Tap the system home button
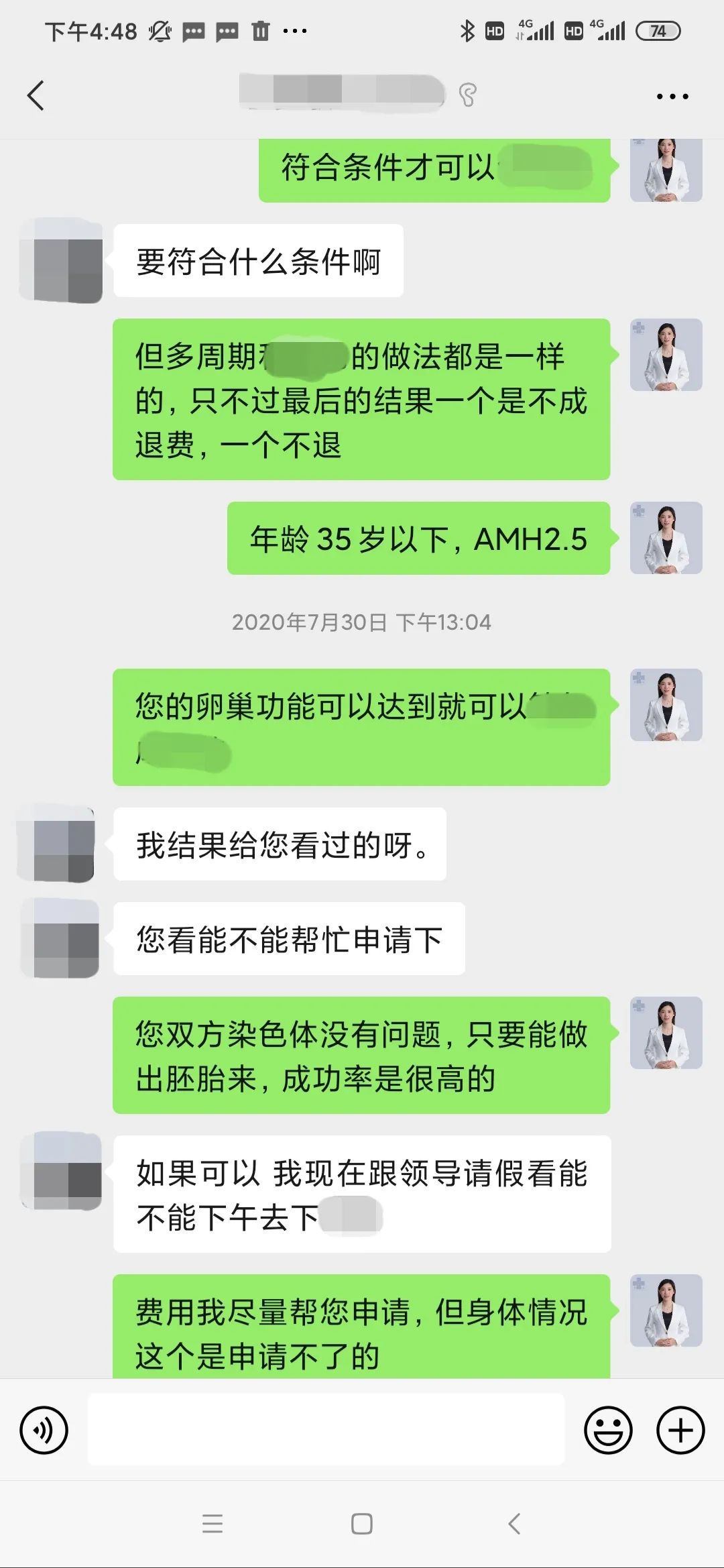 361,1524
